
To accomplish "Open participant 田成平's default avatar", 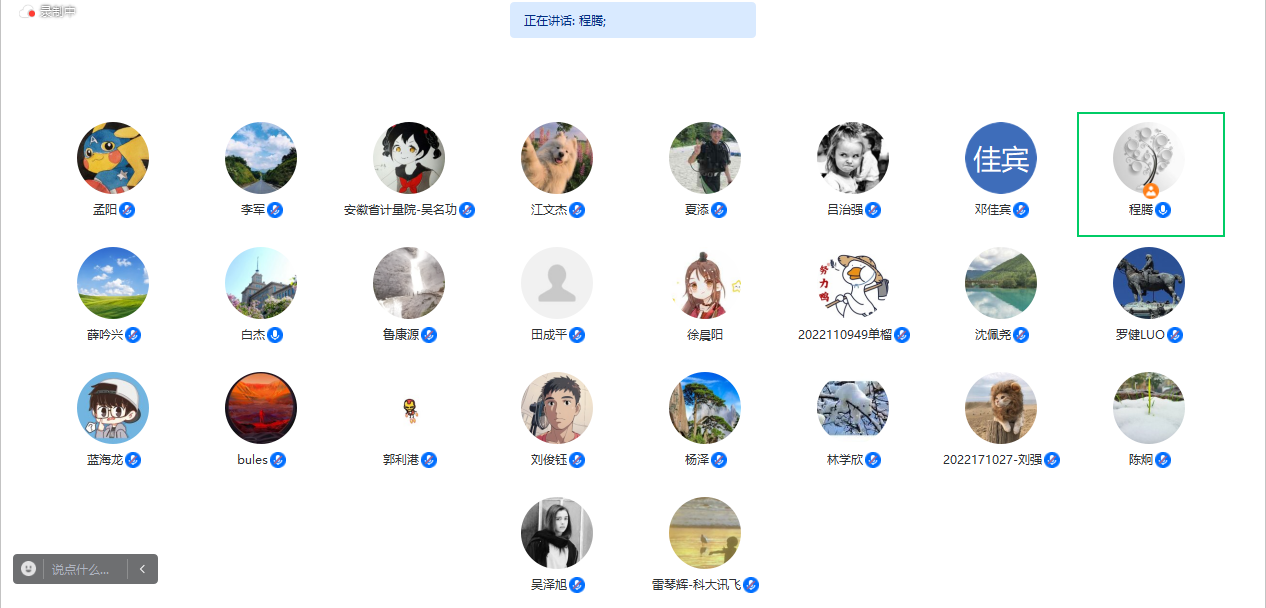I will pos(557,283).
